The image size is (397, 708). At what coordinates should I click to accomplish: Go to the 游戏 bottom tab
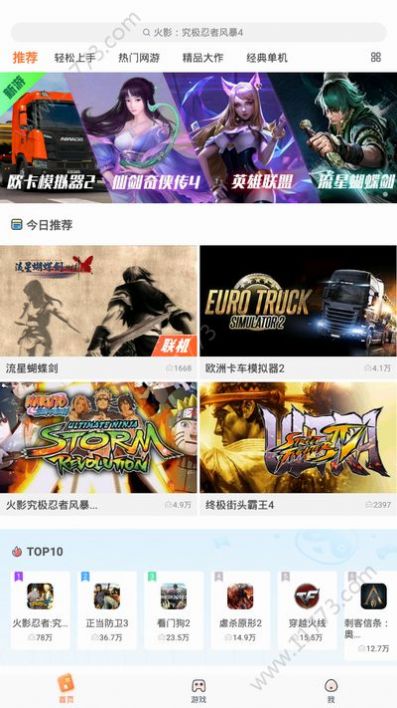(x=199, y=691)
